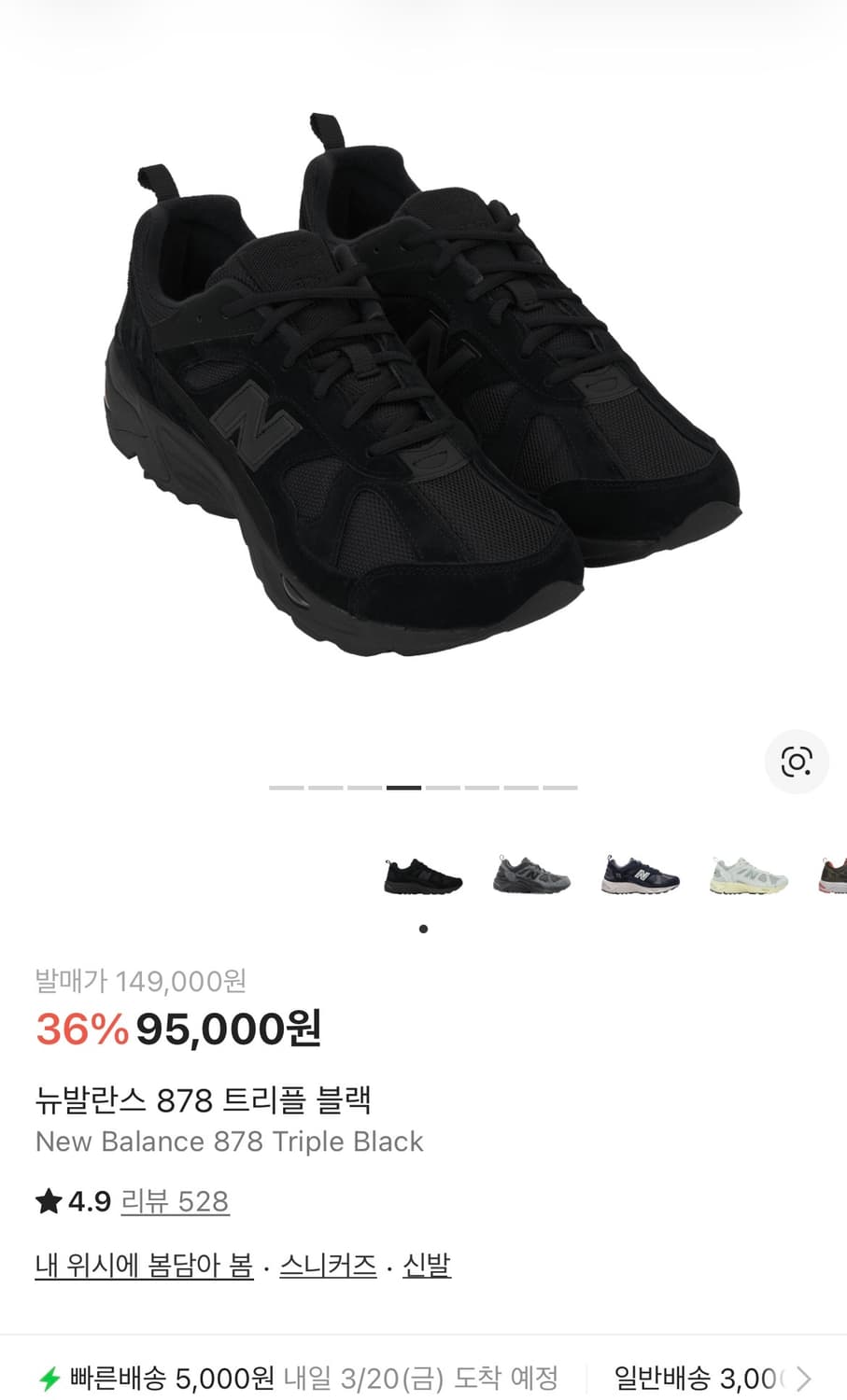The image size is (847, 1400).
Task: Tap the active pagination dot below thumbnails
Action: [423, 928]
